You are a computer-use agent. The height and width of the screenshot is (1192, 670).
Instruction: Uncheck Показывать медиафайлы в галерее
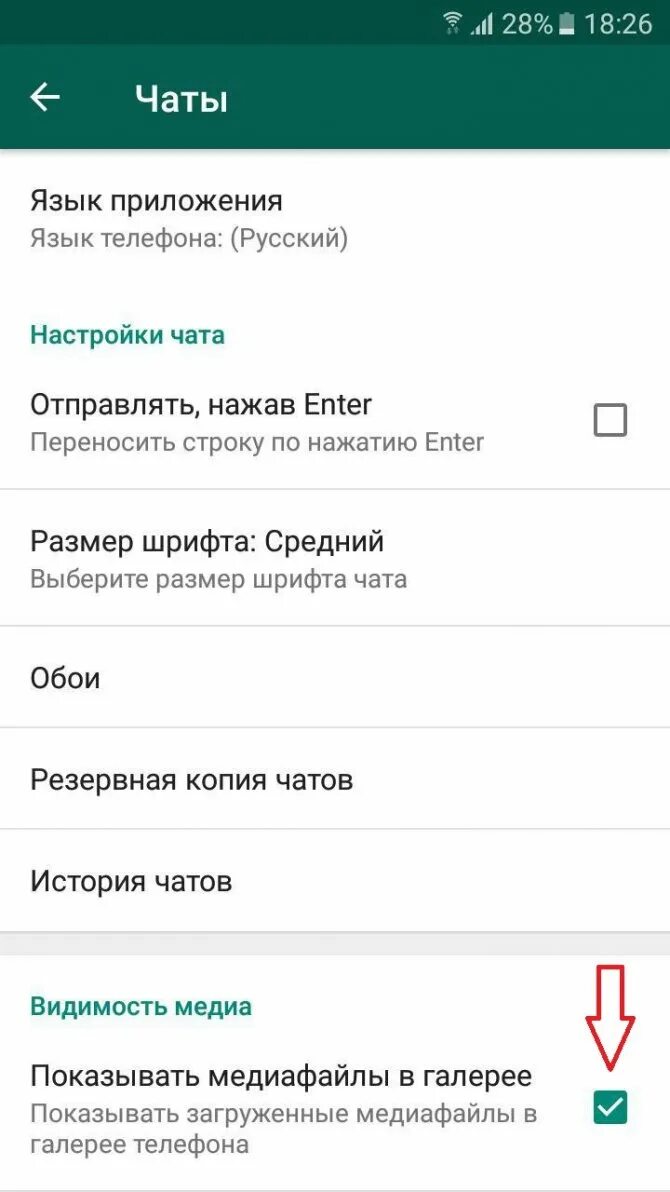(610, 1107)
